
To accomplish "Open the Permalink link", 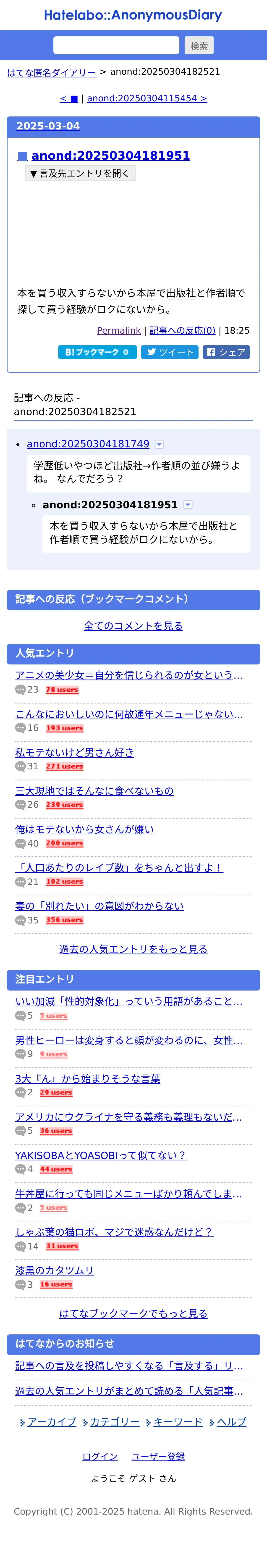I will click(x=119, y=331).
